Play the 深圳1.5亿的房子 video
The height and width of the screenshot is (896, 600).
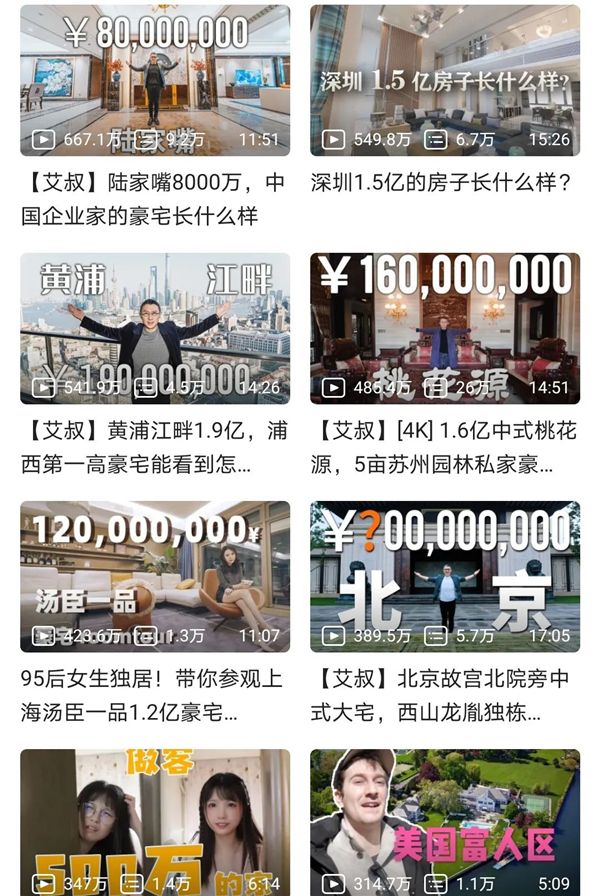[x=445, y=80]
